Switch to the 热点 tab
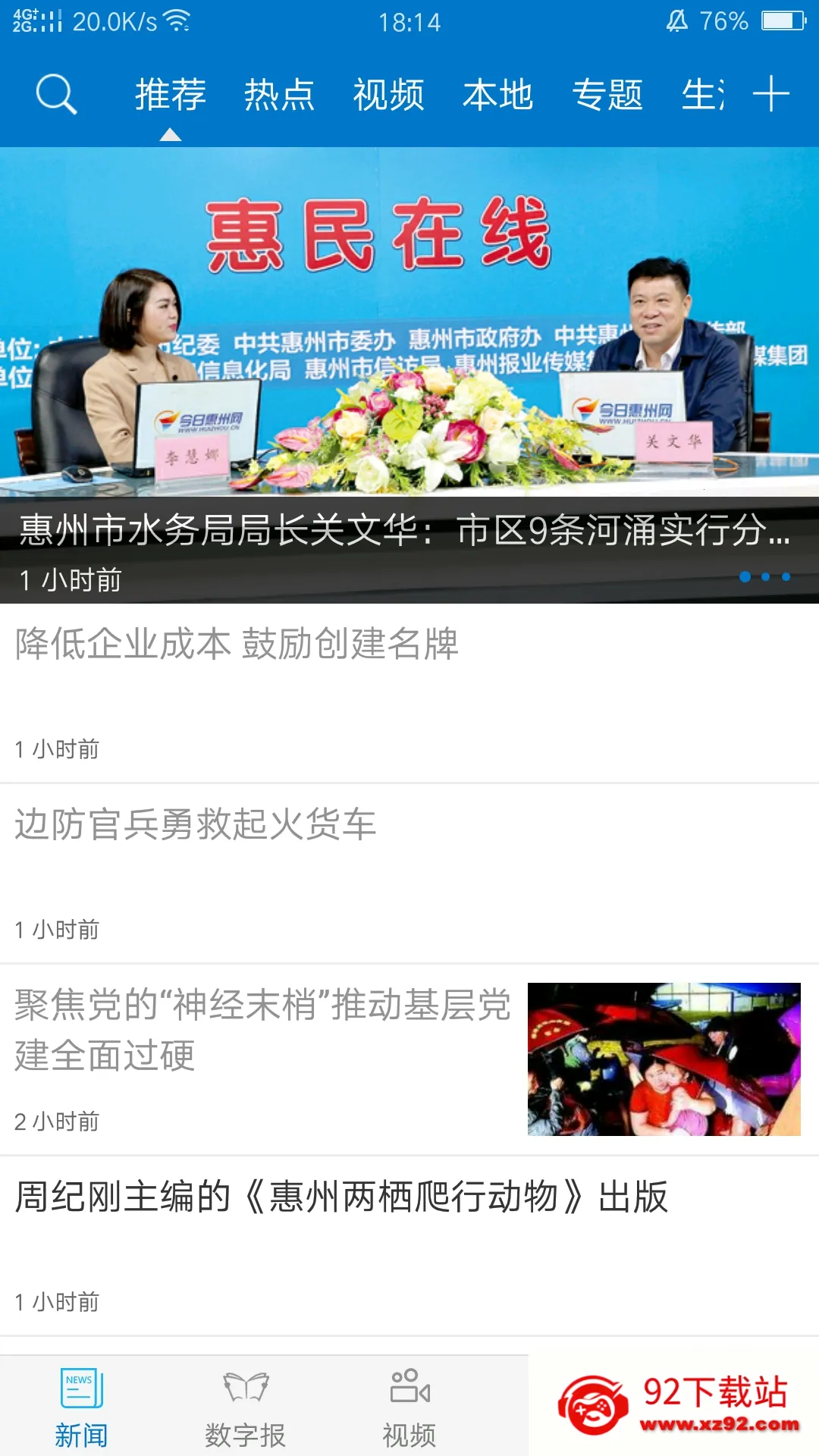The image size is (819, 1456). point(280,95)
